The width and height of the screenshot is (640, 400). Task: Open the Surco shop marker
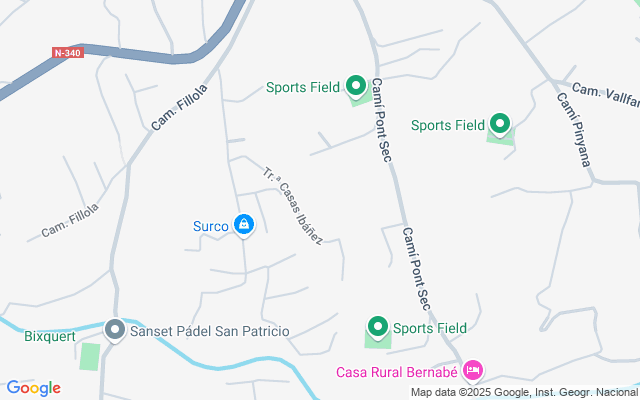(x=243, y=225)
